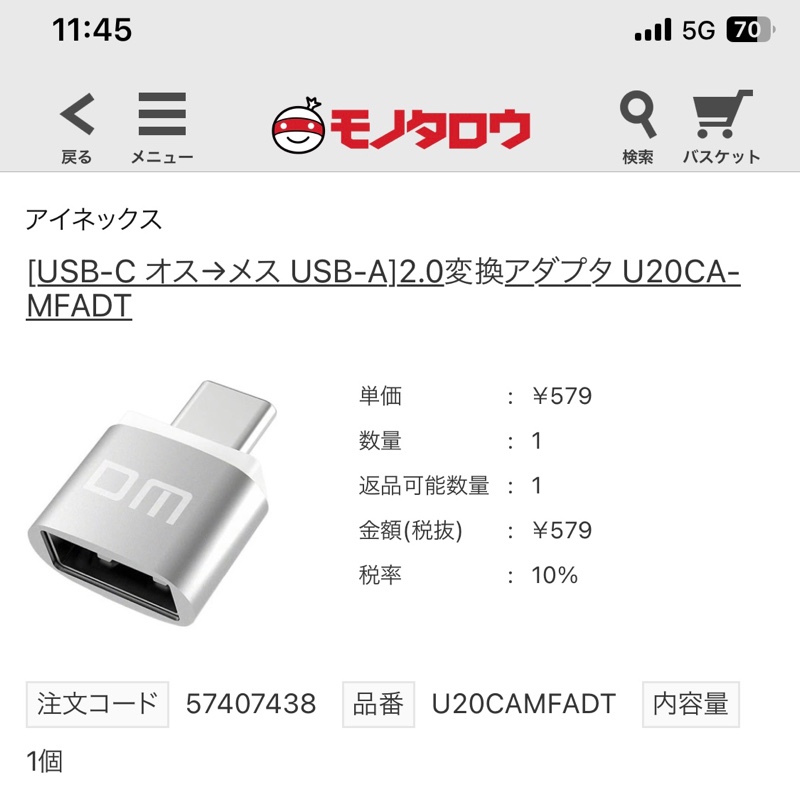Open the 検索 search icon
Viewport: 800px width, 800px height.
(x=638, y=126)
